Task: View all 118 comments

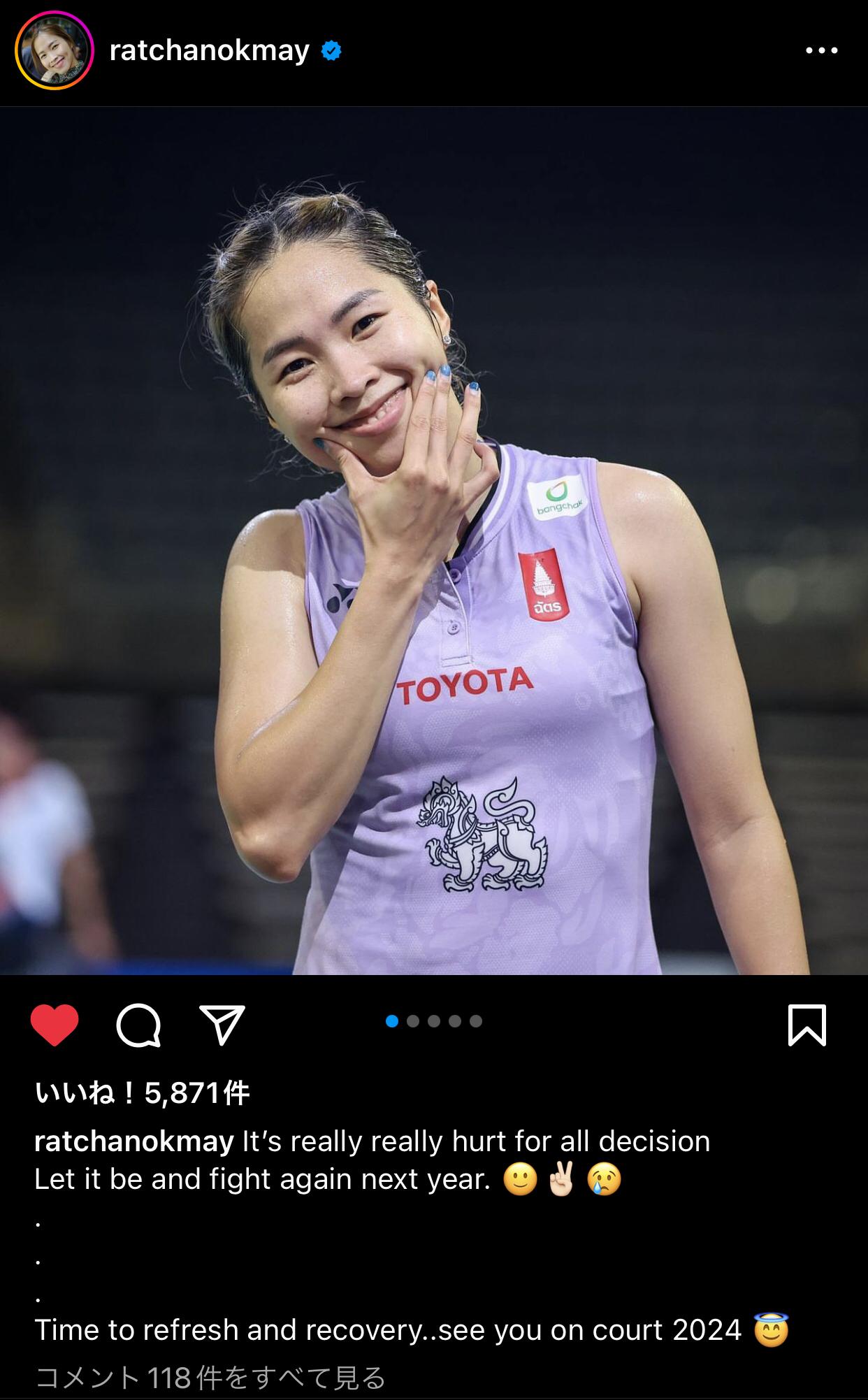Action: coord(210,1378)
